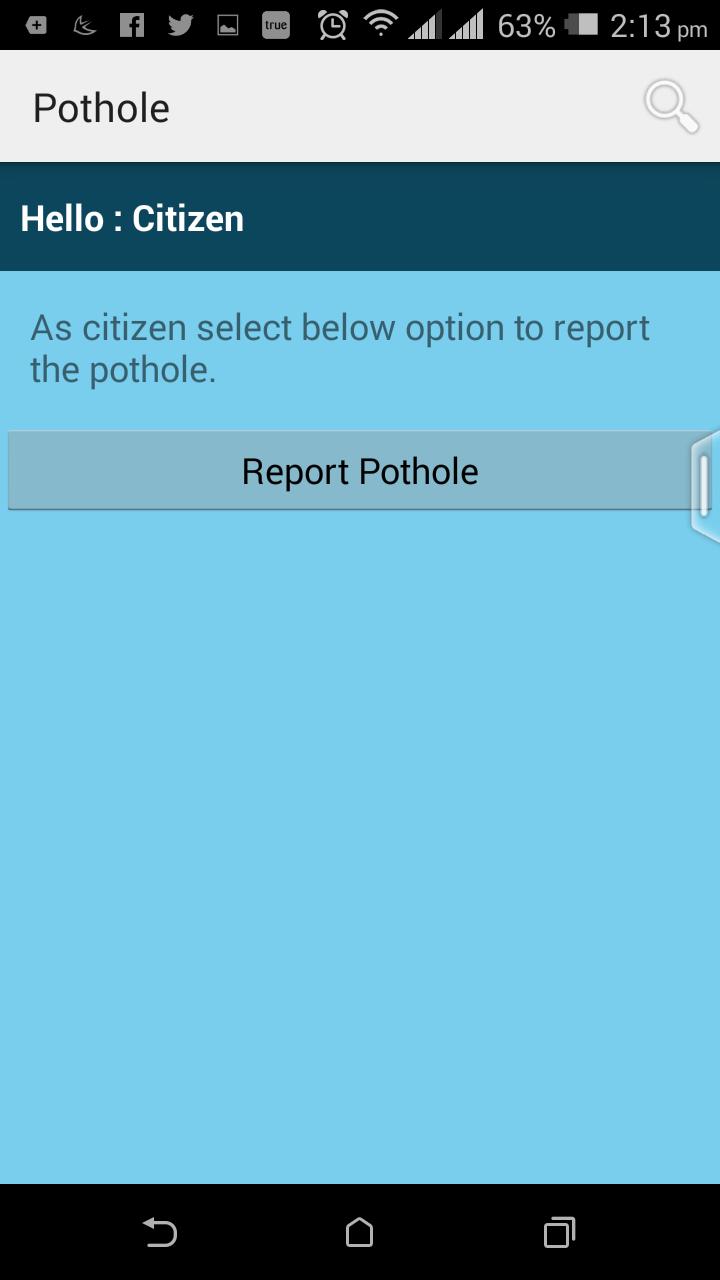
Task: Tap the Wi-Fi signal indicator
Action: 386,24
